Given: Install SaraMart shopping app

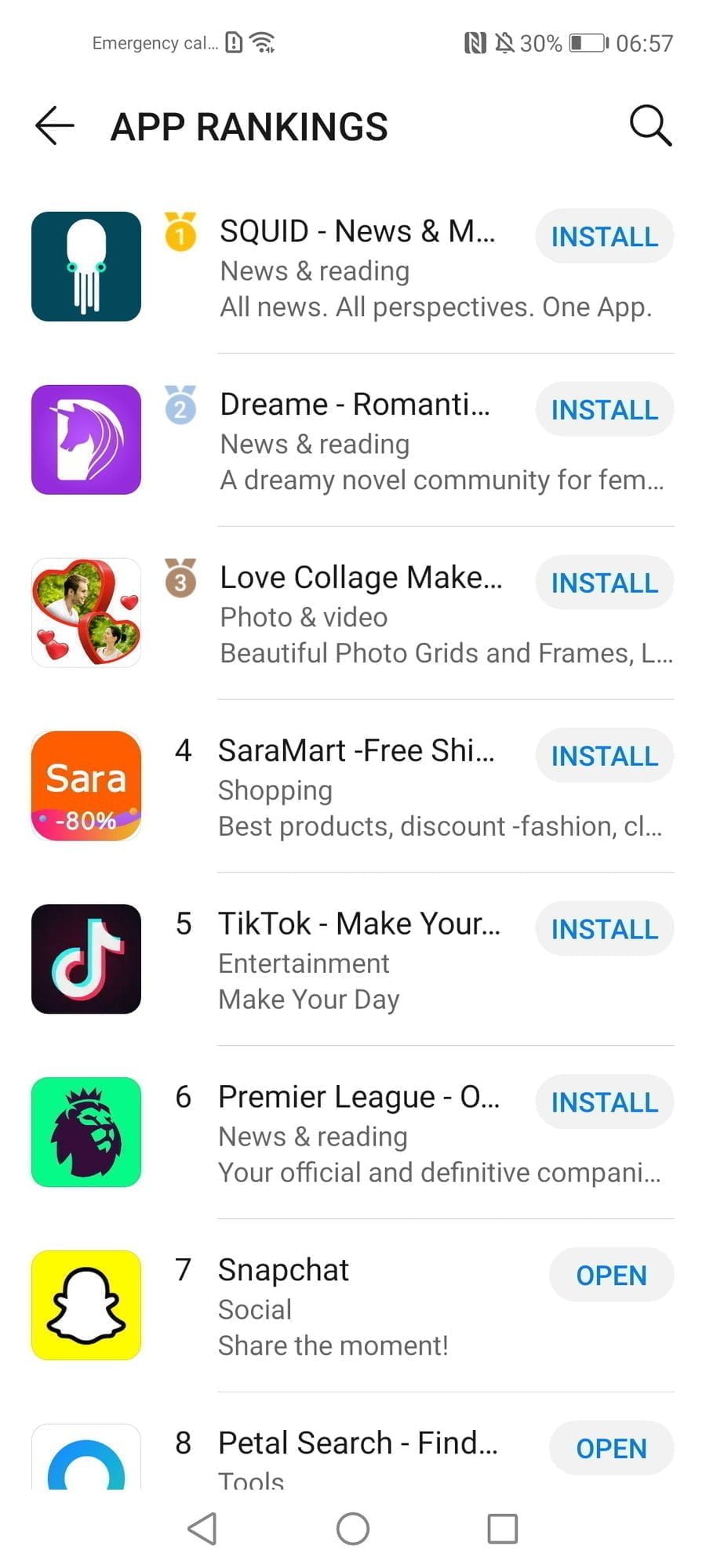Looking at the screenshot, I should click(604, 756).
